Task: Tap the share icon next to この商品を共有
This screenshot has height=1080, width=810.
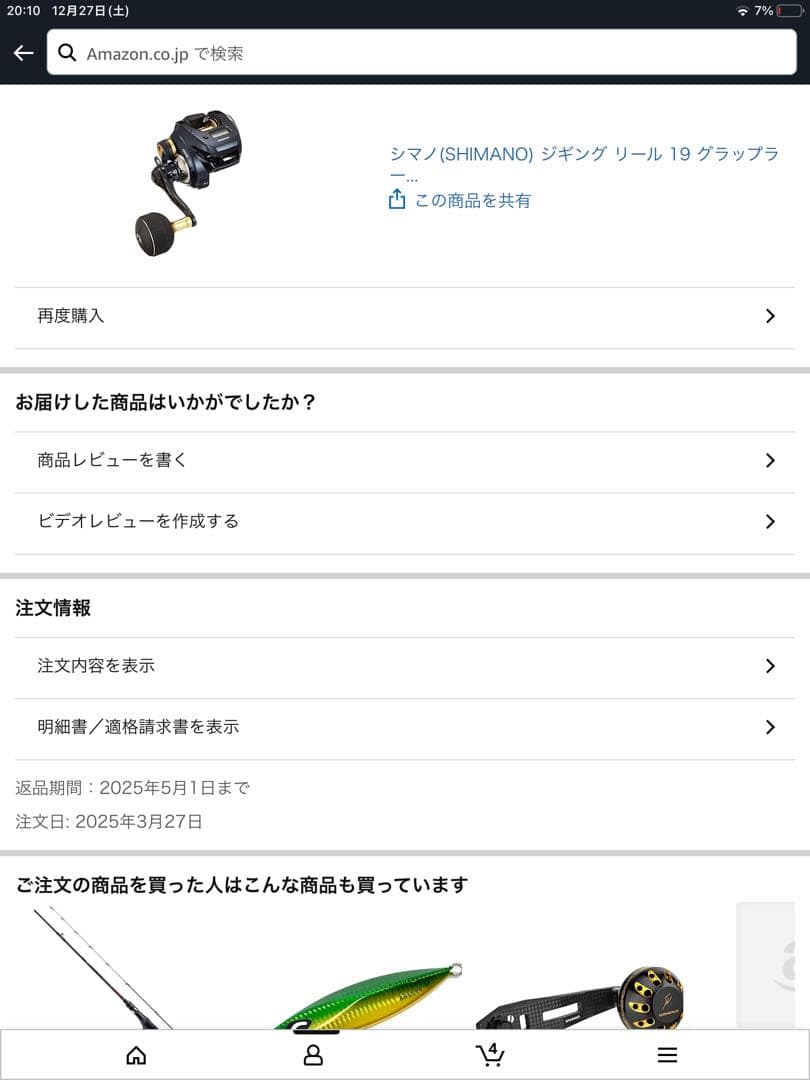Action: 396,199
